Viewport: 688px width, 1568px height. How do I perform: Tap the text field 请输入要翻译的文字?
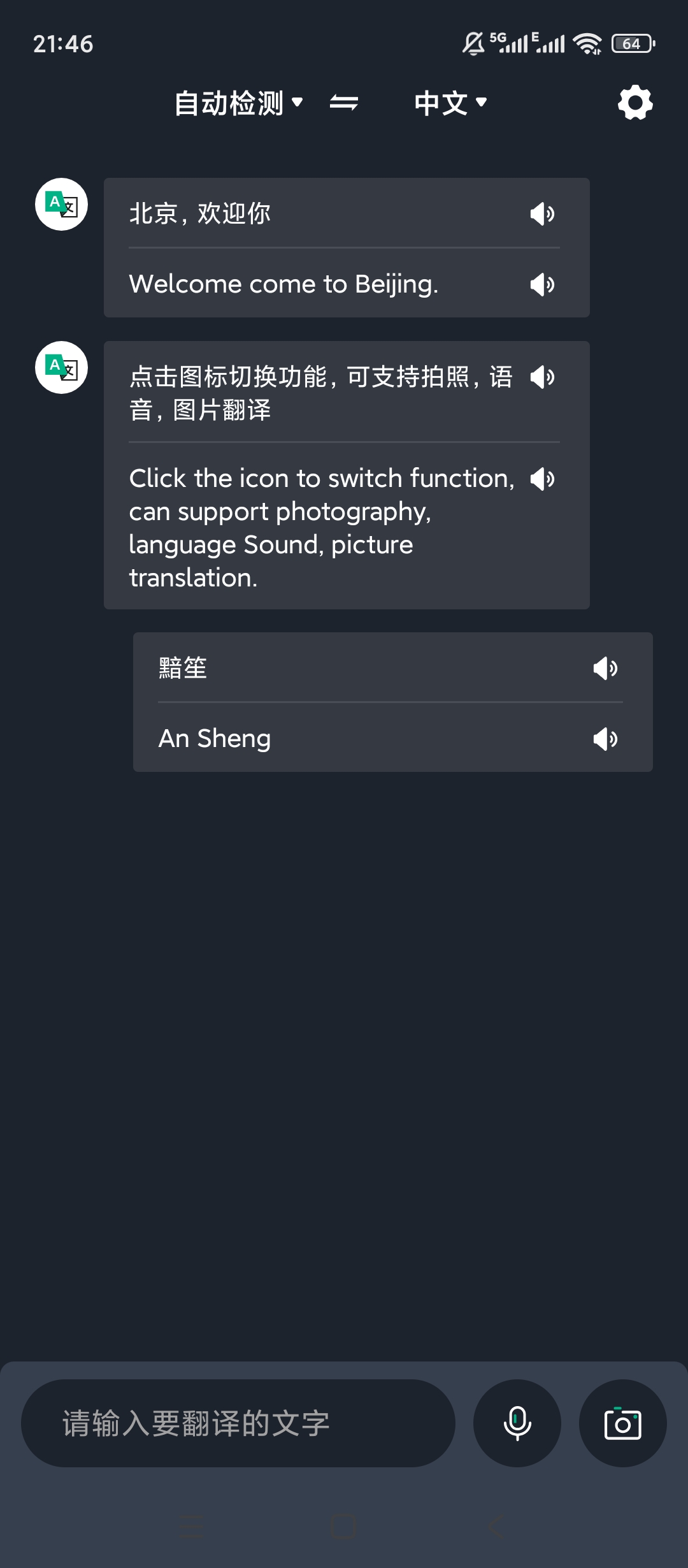click(x=238, y=1423)
